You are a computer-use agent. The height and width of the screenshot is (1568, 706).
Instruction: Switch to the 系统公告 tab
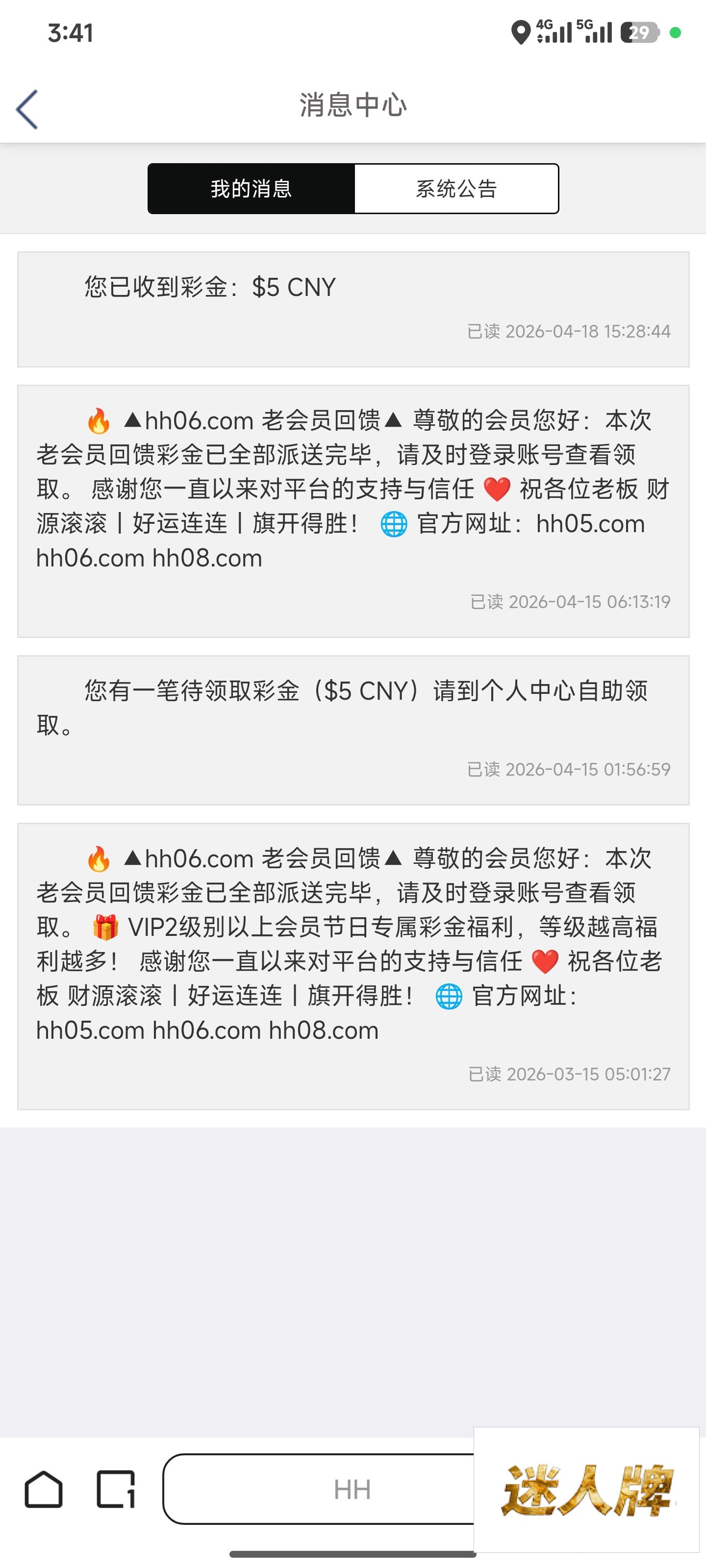point(456,189)
